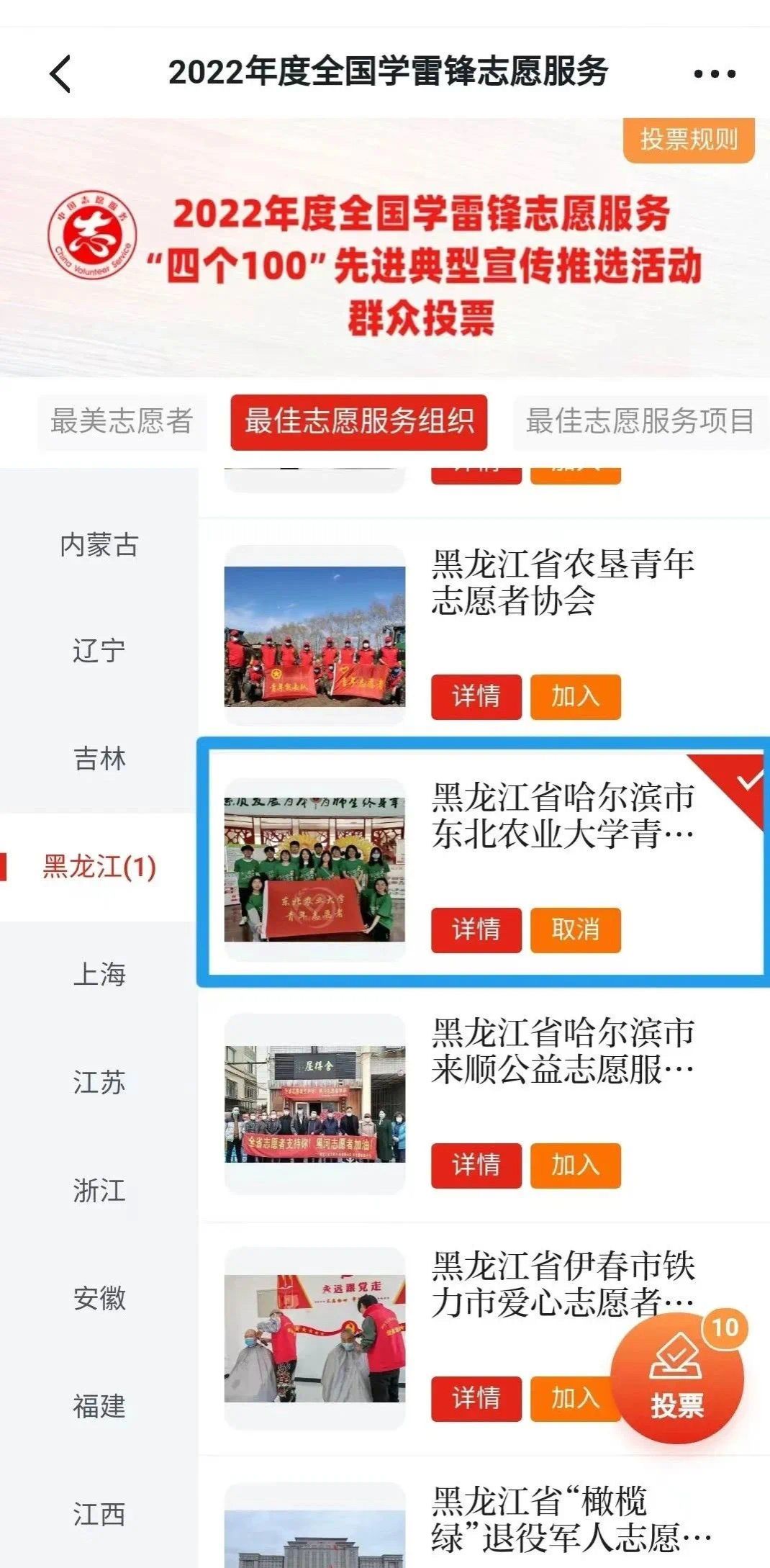Open the 投票规则 voting rules

coord(688,139)
